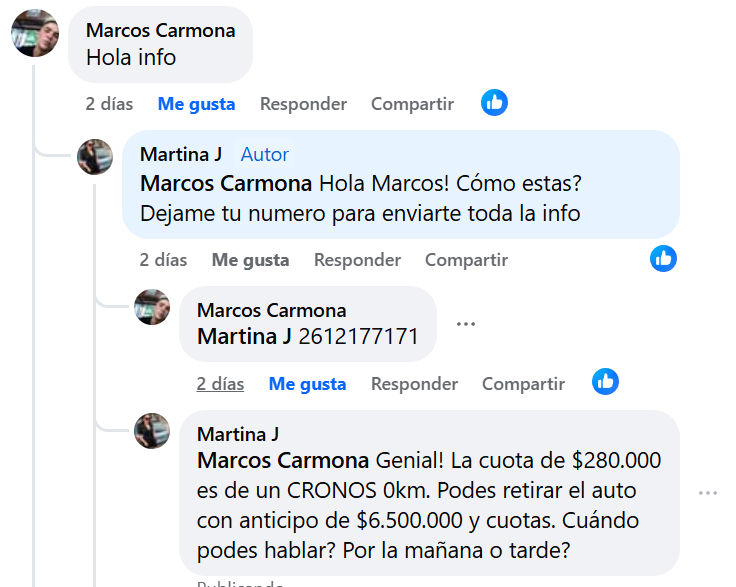Like Martina J's 'Dejame tu numero' reply
Image resolution: width=736 pixels, height=587 pixels.
point(250,260)
